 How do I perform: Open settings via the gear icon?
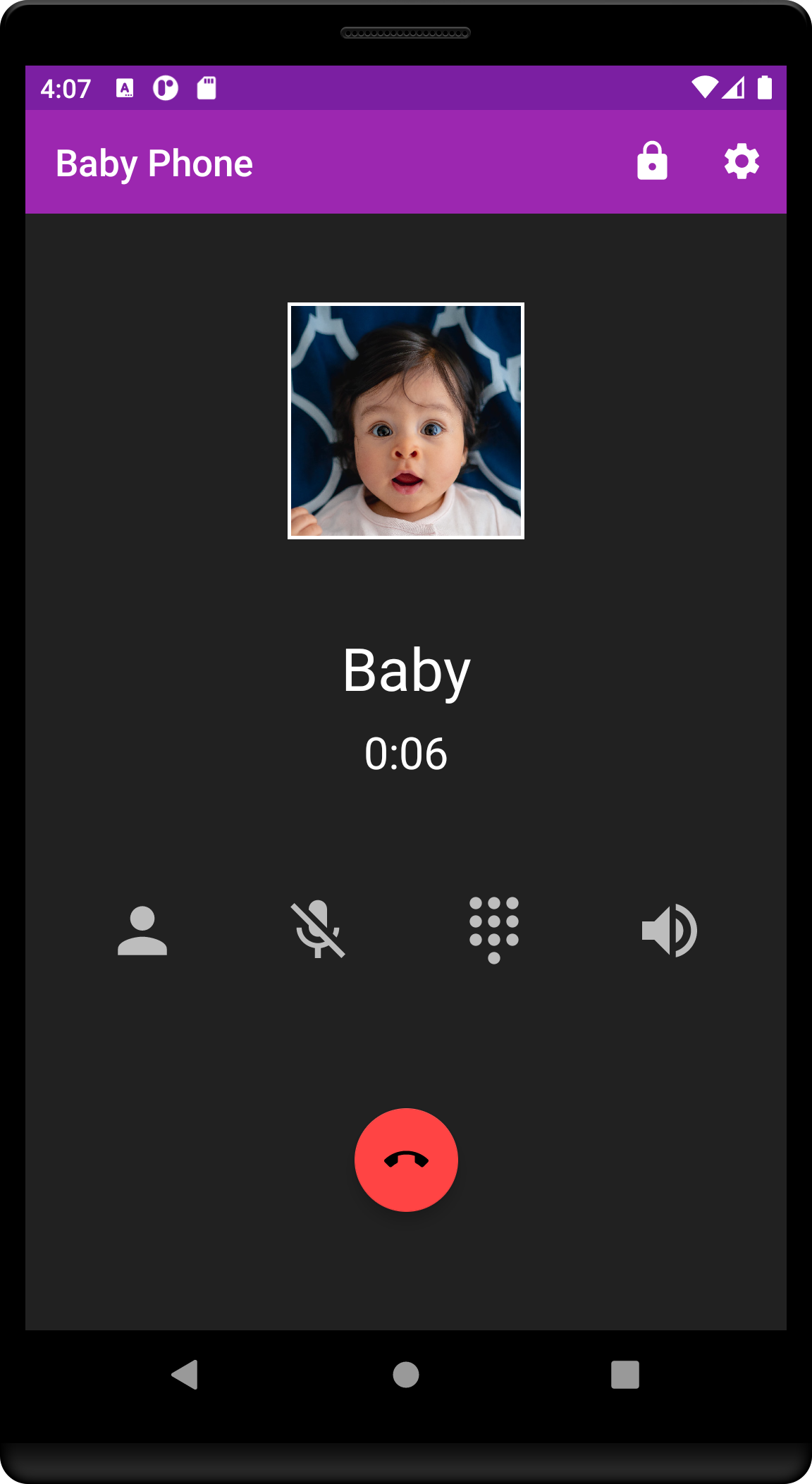[742, 161]
